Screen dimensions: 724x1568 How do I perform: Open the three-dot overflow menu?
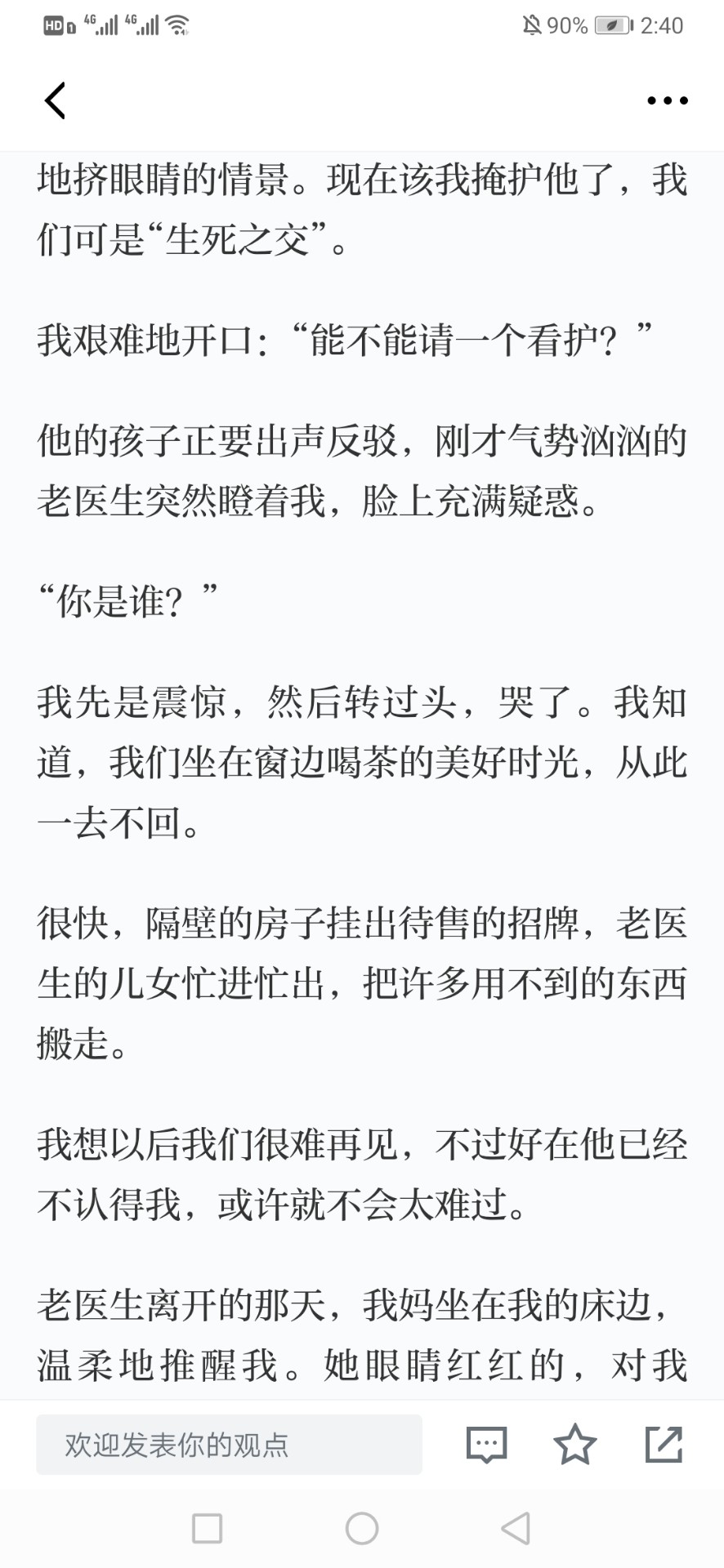tap(668, 100)
